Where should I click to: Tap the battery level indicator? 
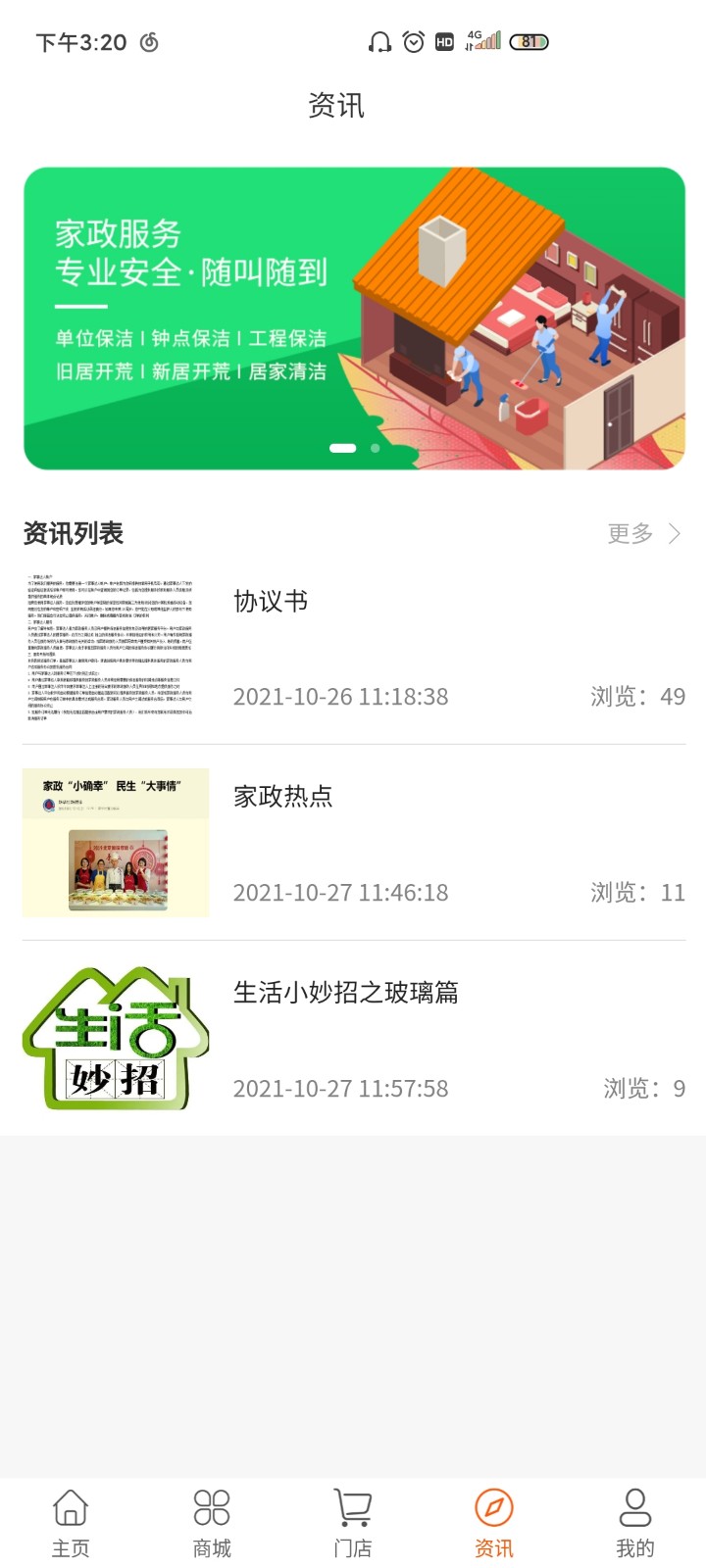coord(529,41)
